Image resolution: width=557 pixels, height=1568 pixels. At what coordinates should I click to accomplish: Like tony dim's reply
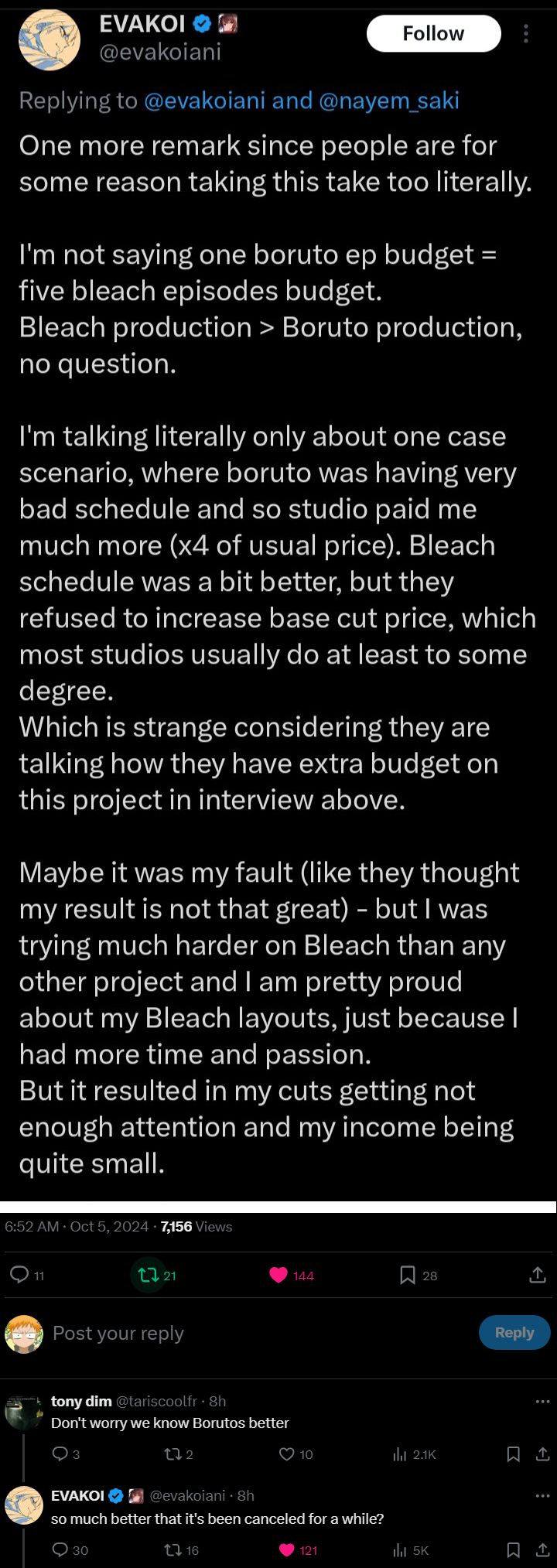point(286,1454)
